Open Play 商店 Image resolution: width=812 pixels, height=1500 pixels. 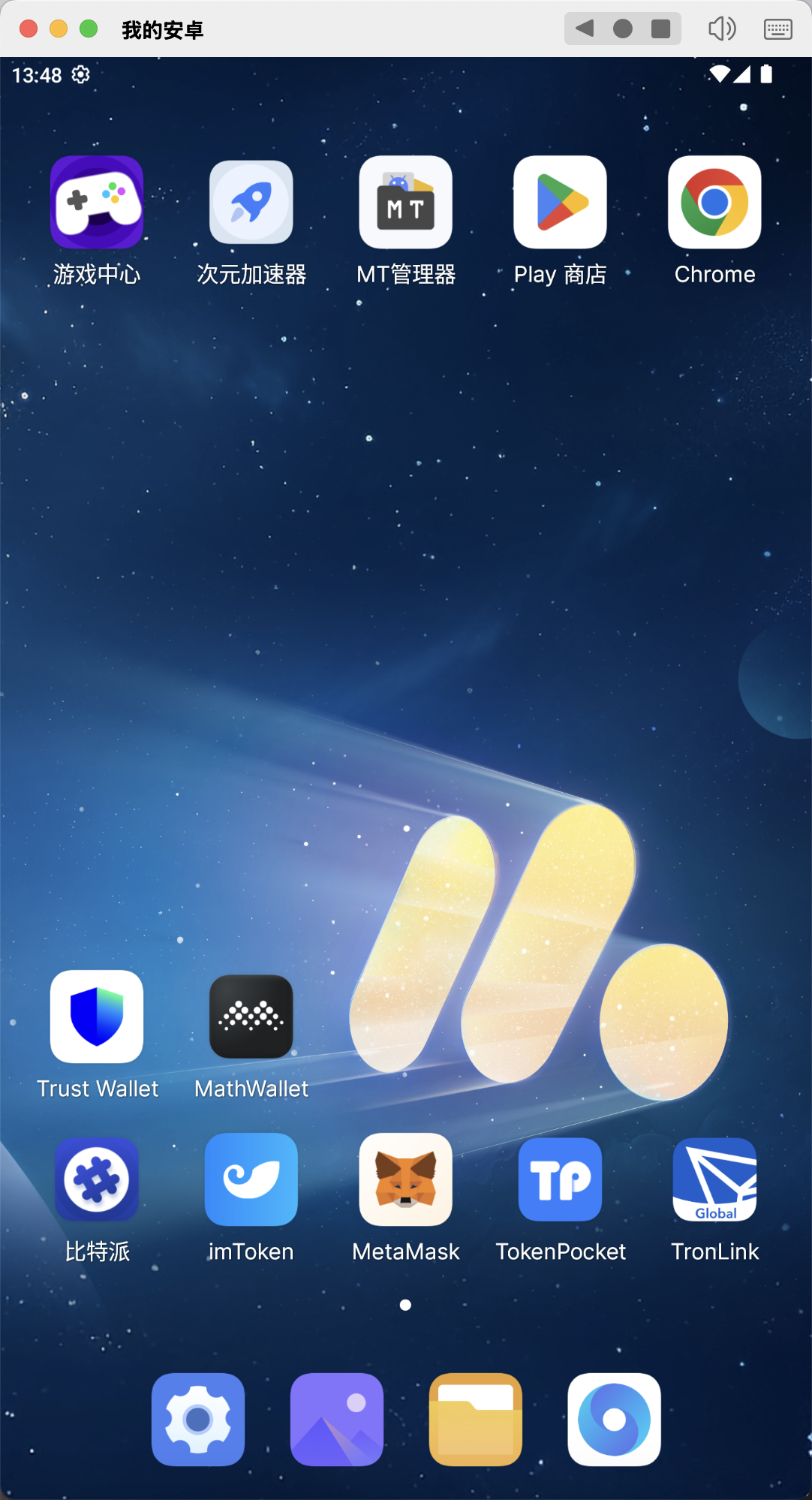[x=561, y=203]
